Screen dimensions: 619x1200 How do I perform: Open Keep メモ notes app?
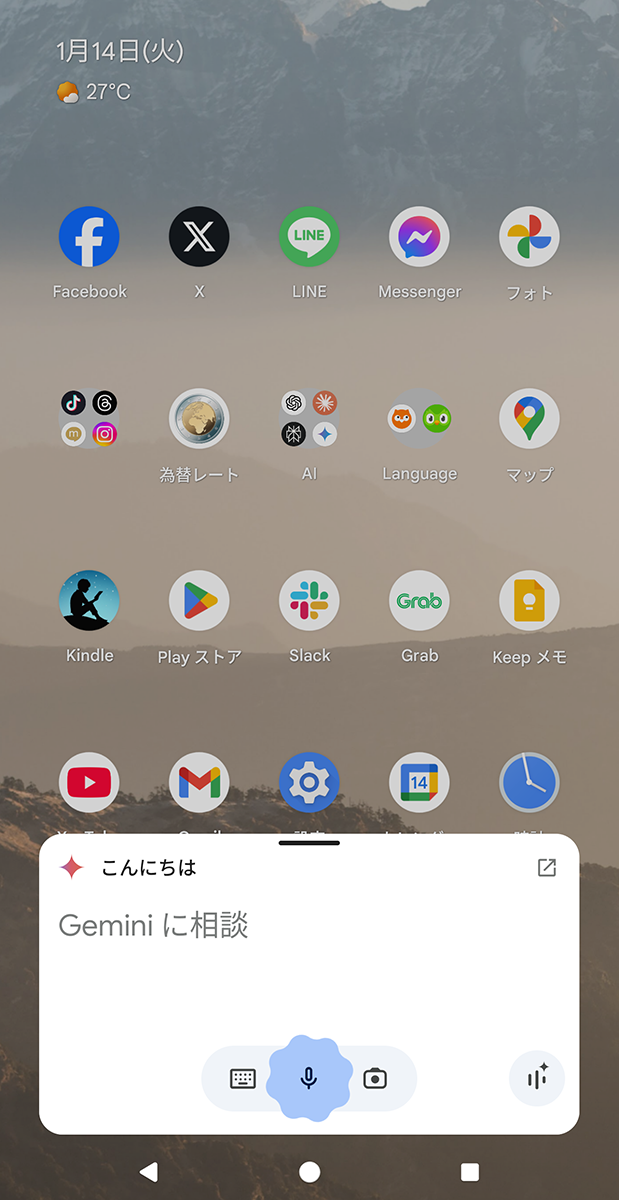point(529,602)
